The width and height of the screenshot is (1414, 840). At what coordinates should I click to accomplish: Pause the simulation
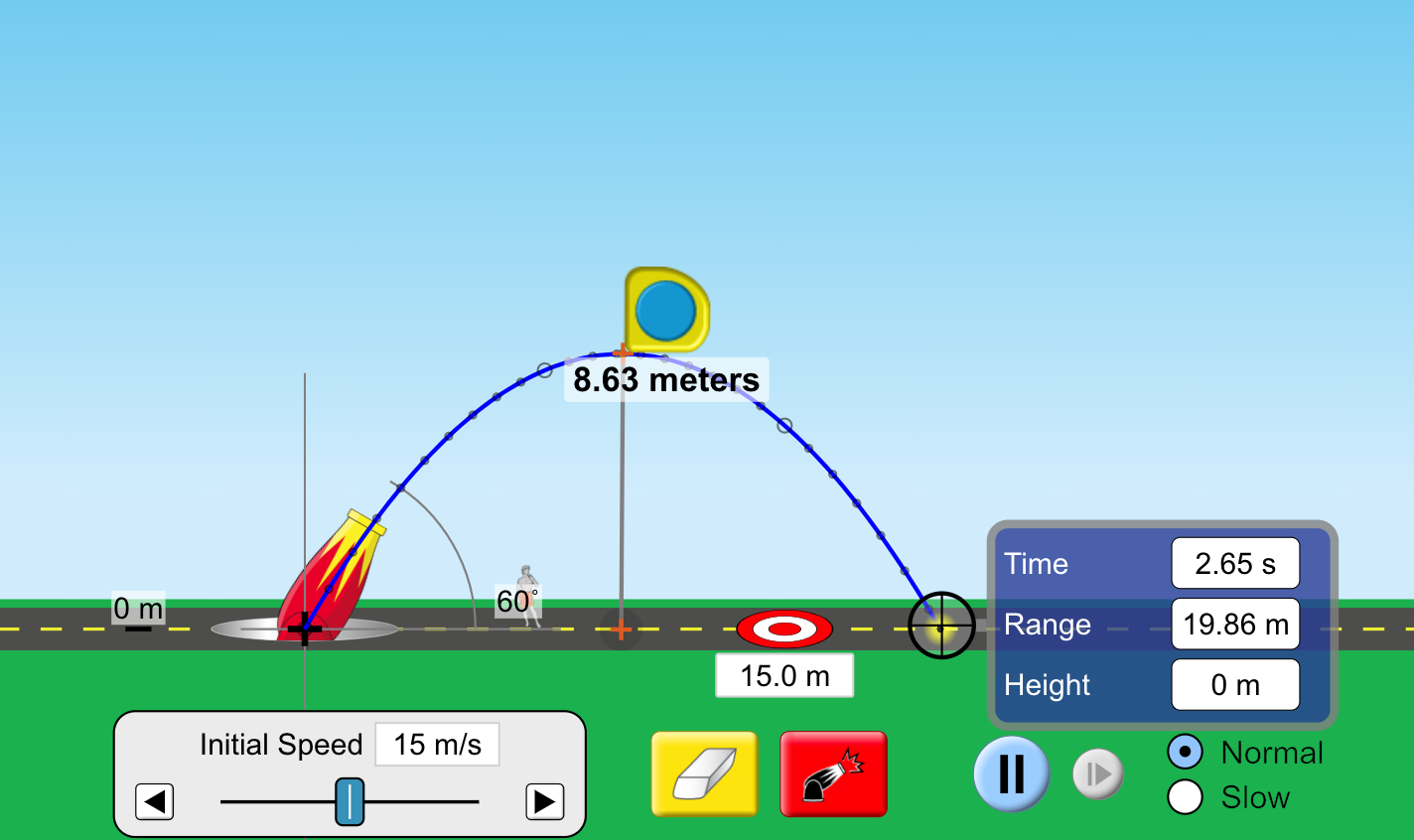click(x=1011, y=773)
